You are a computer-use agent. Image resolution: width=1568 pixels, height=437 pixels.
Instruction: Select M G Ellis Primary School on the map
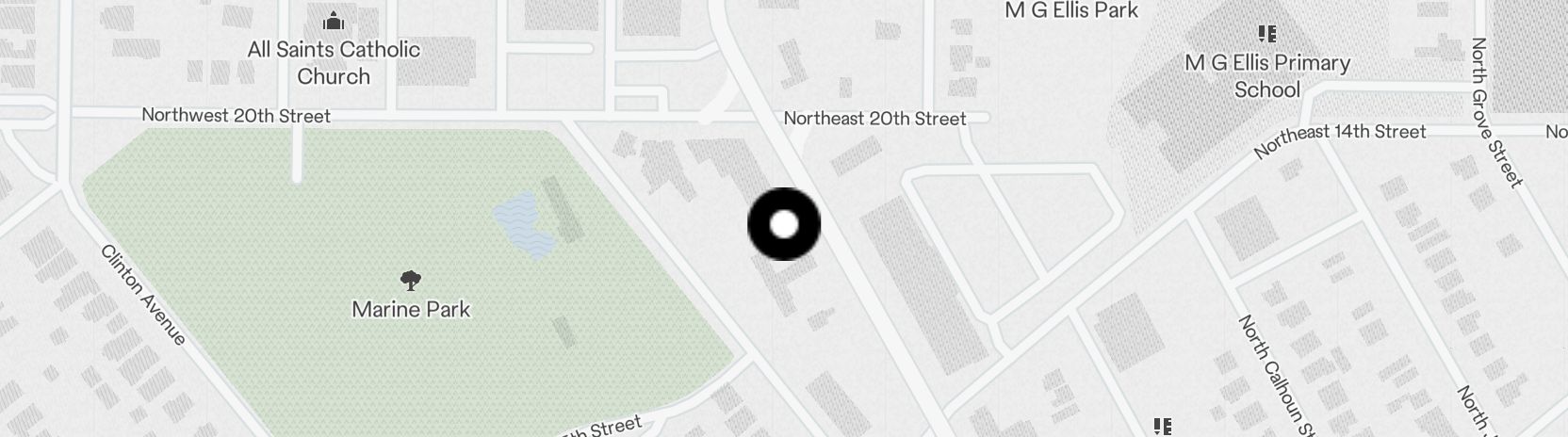click(x=1267, y=75)
